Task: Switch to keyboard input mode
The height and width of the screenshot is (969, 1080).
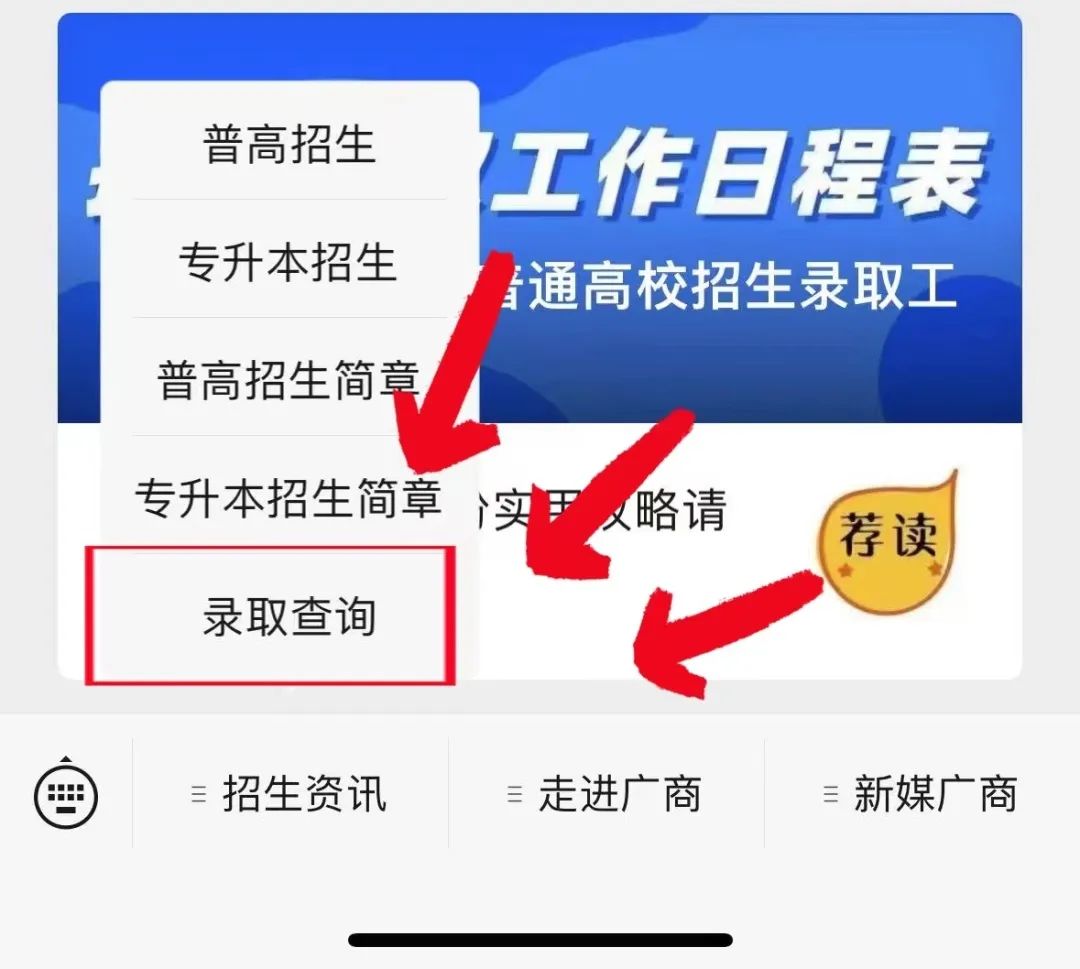Action: tap(66, 795)
